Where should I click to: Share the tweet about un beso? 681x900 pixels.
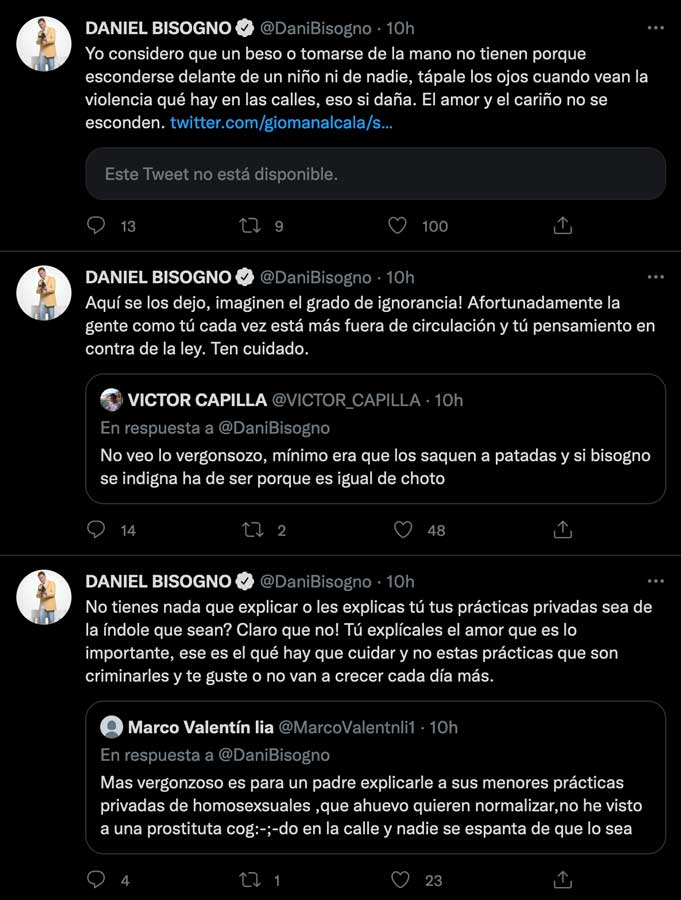(x=563, y=226)
